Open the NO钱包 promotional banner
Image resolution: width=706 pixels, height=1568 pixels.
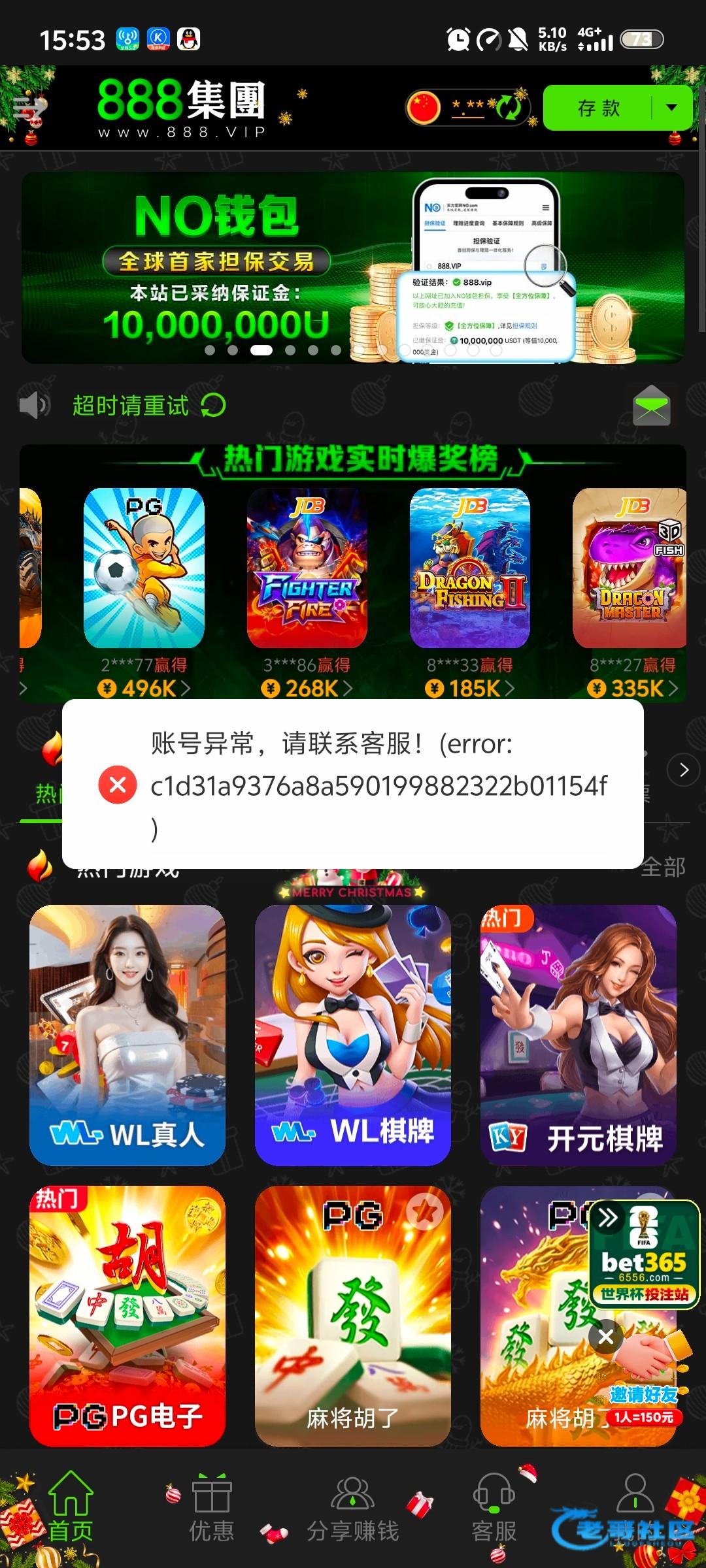click(x=353, y=268)
